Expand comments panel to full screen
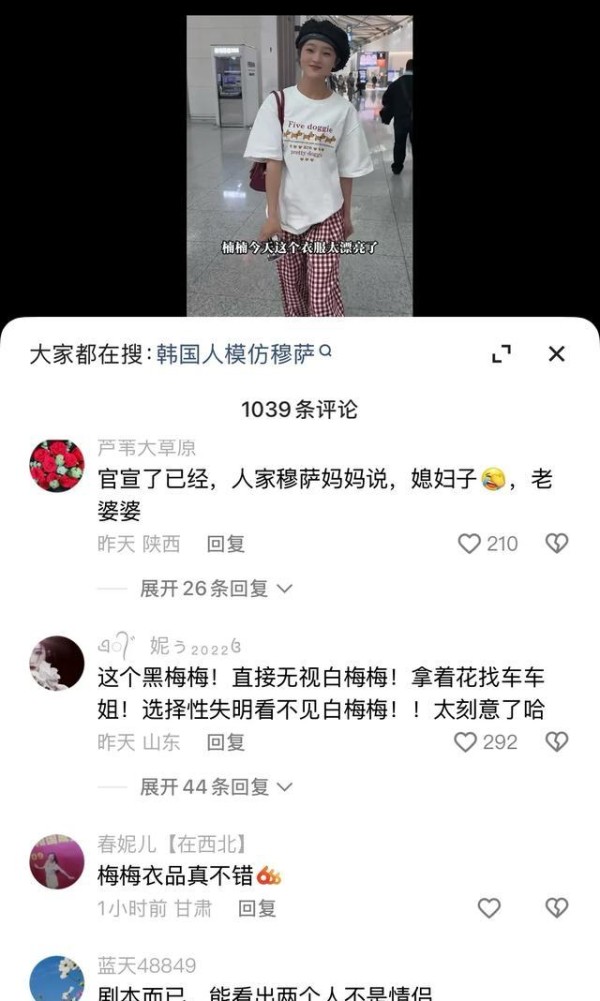600x1001 pixels. pyautogui.click(x=502, y=354)
